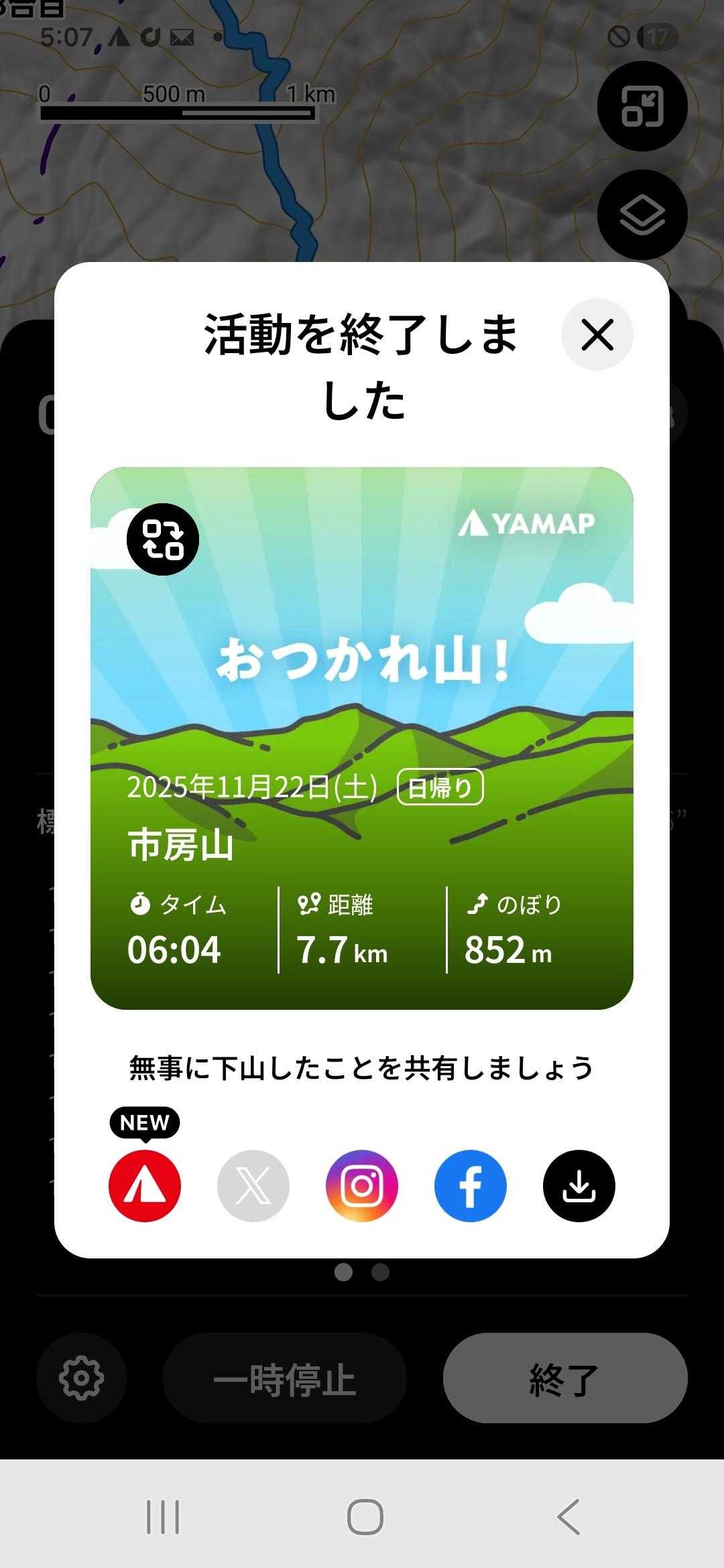Switch the share card design

163,539
